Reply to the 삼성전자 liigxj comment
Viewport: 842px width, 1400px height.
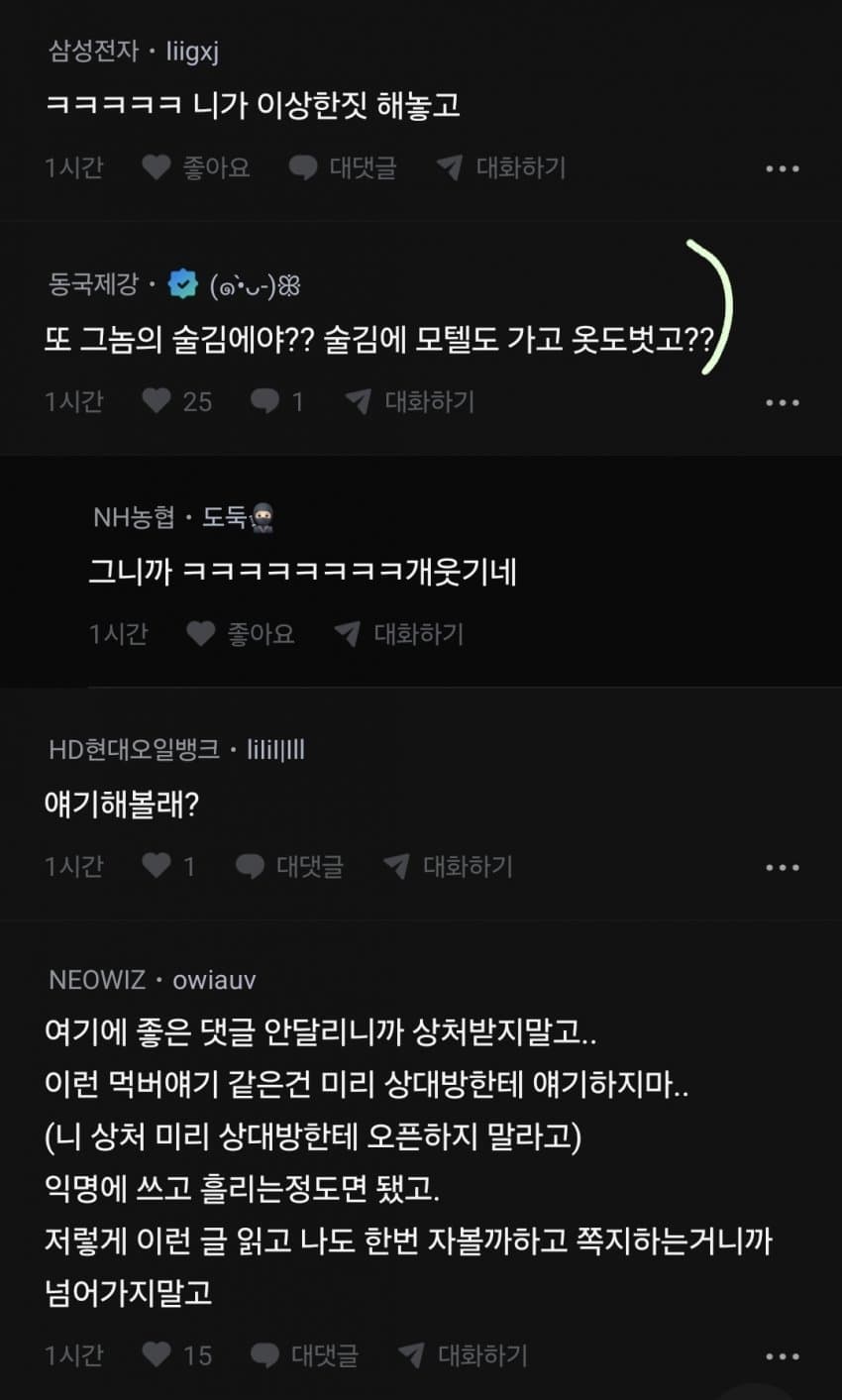343,167
